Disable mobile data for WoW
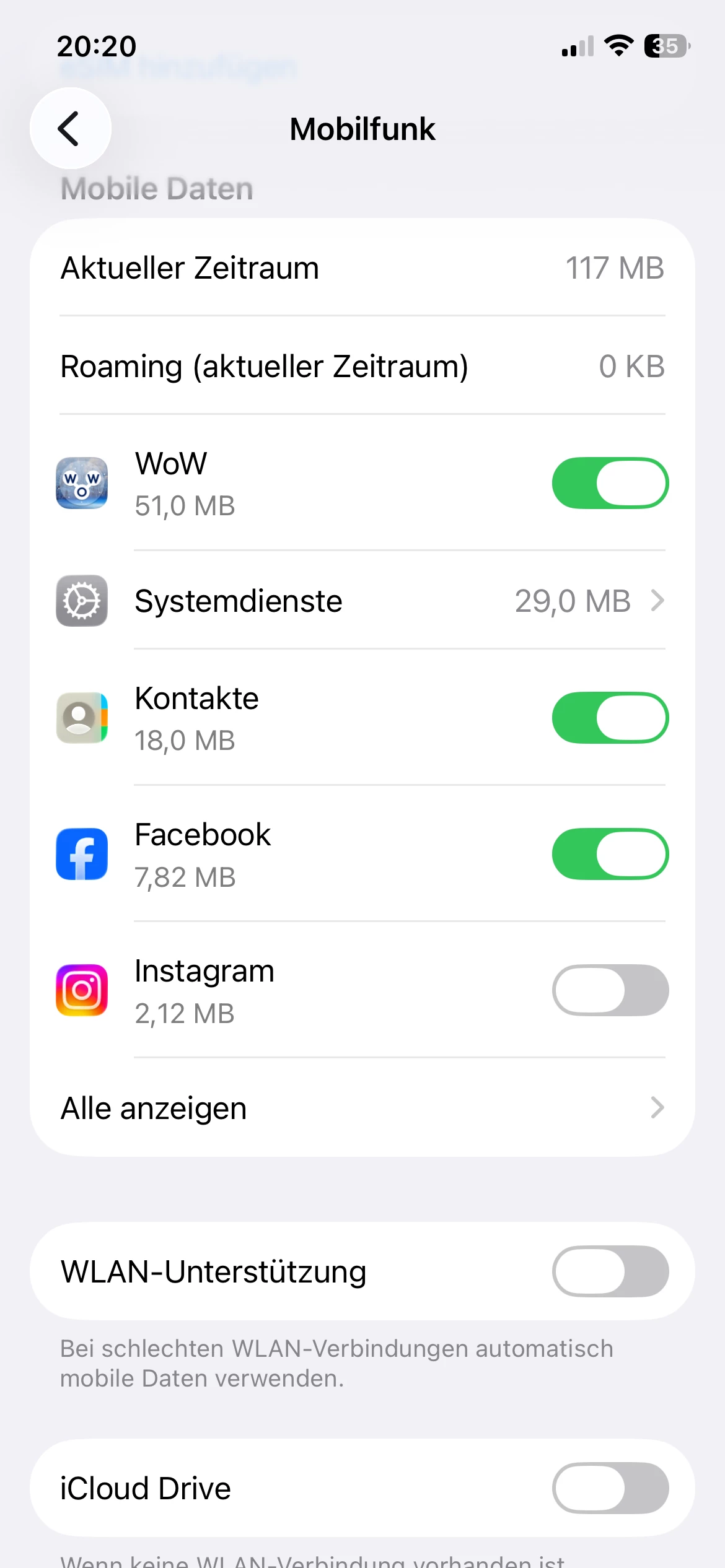The width and height of the screenshot is (725, 1568). coord(610,483)
